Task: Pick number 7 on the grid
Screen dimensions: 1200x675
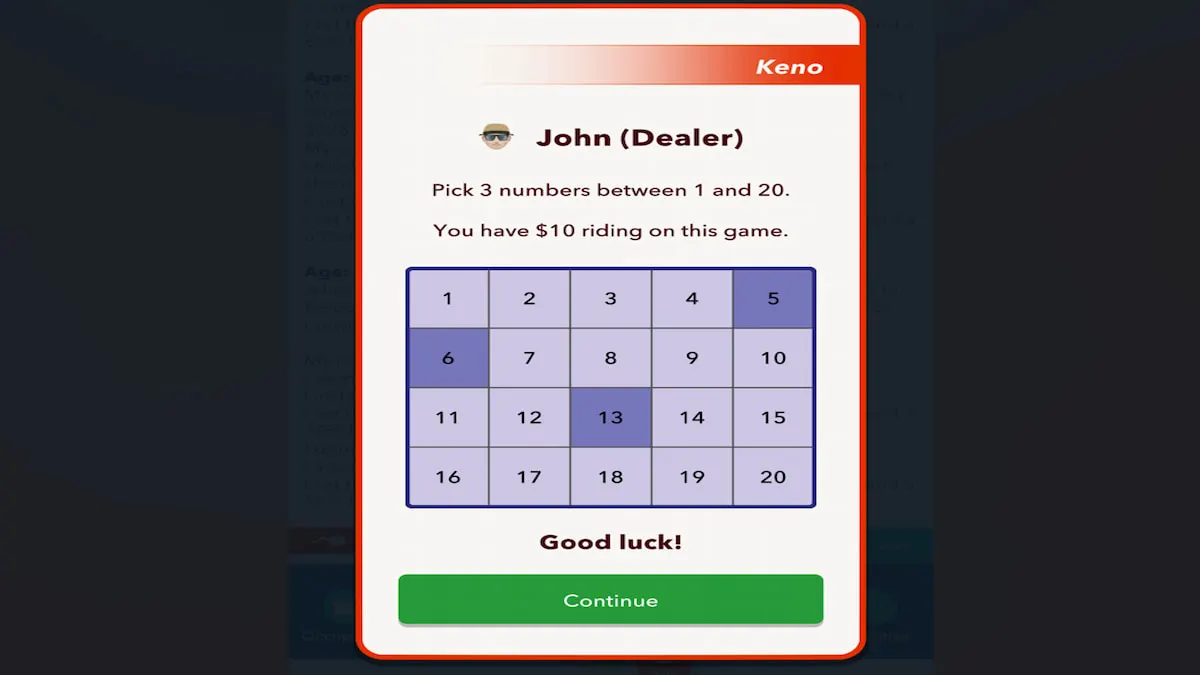Action: (529, 358)
